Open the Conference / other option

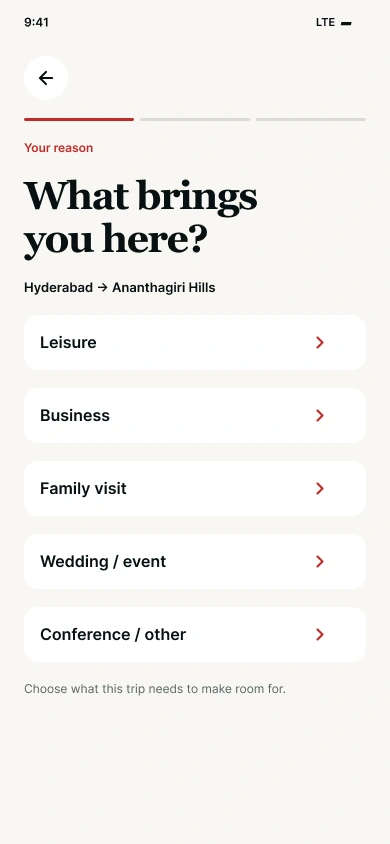tap(195, 635)
